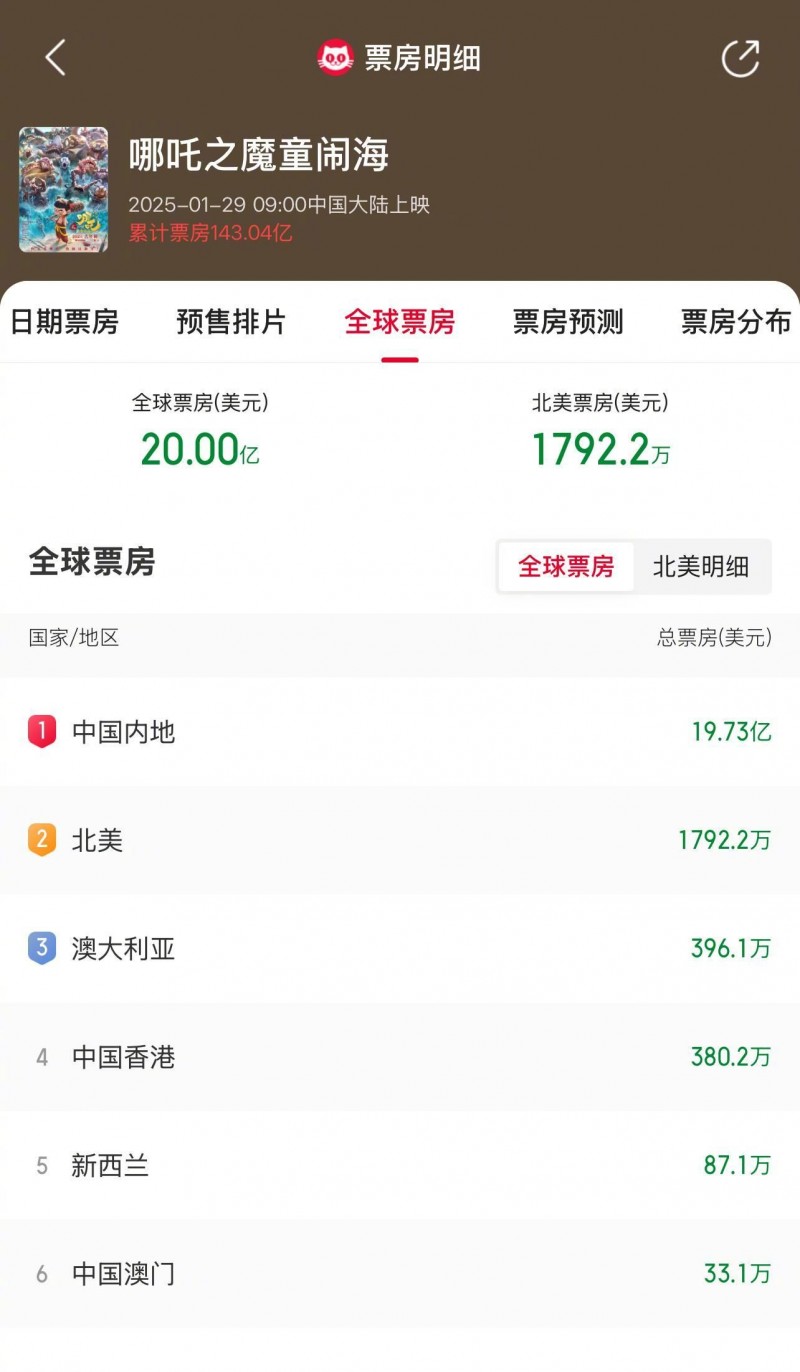Open the share icon at top right

(x=740, y=59)
